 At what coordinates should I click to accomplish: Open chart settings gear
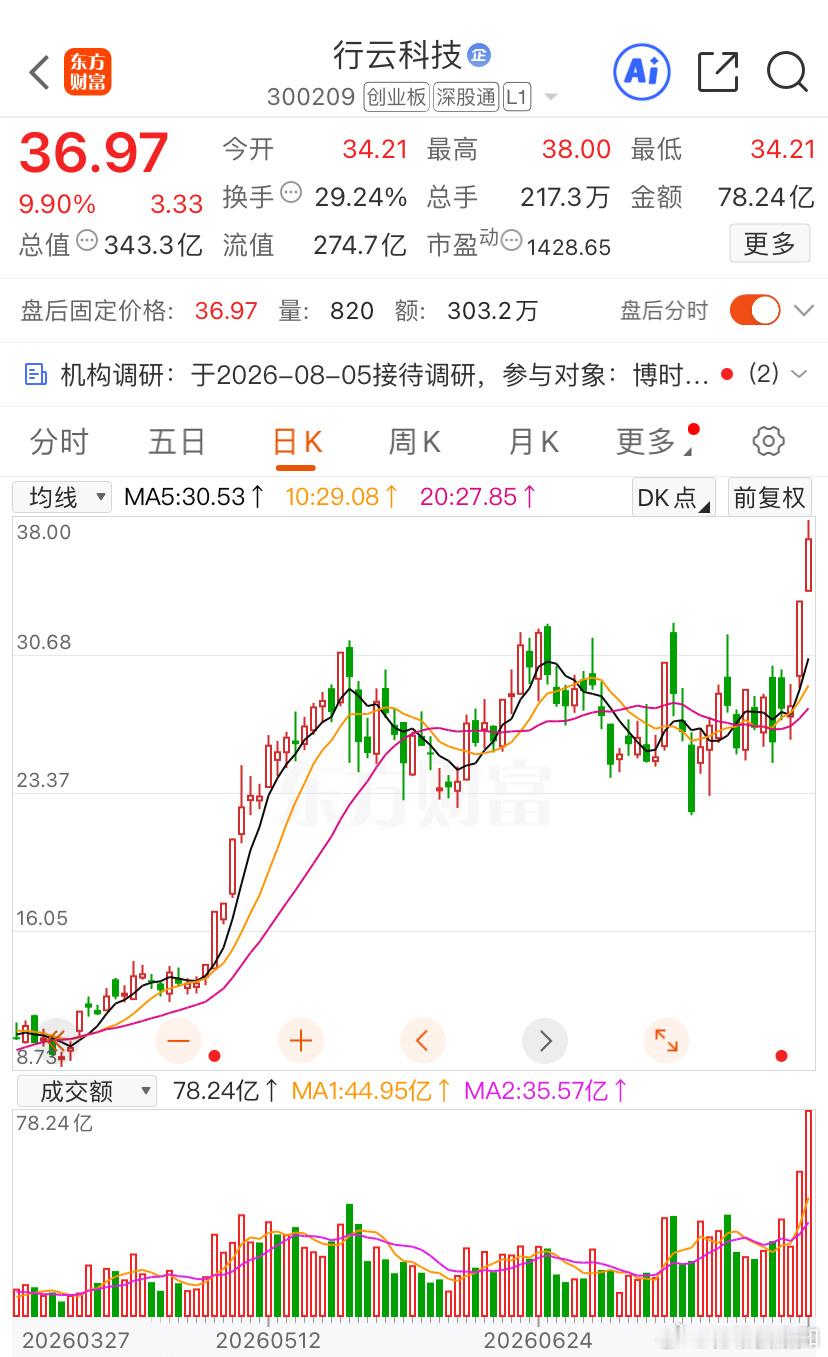coord(768,441)
